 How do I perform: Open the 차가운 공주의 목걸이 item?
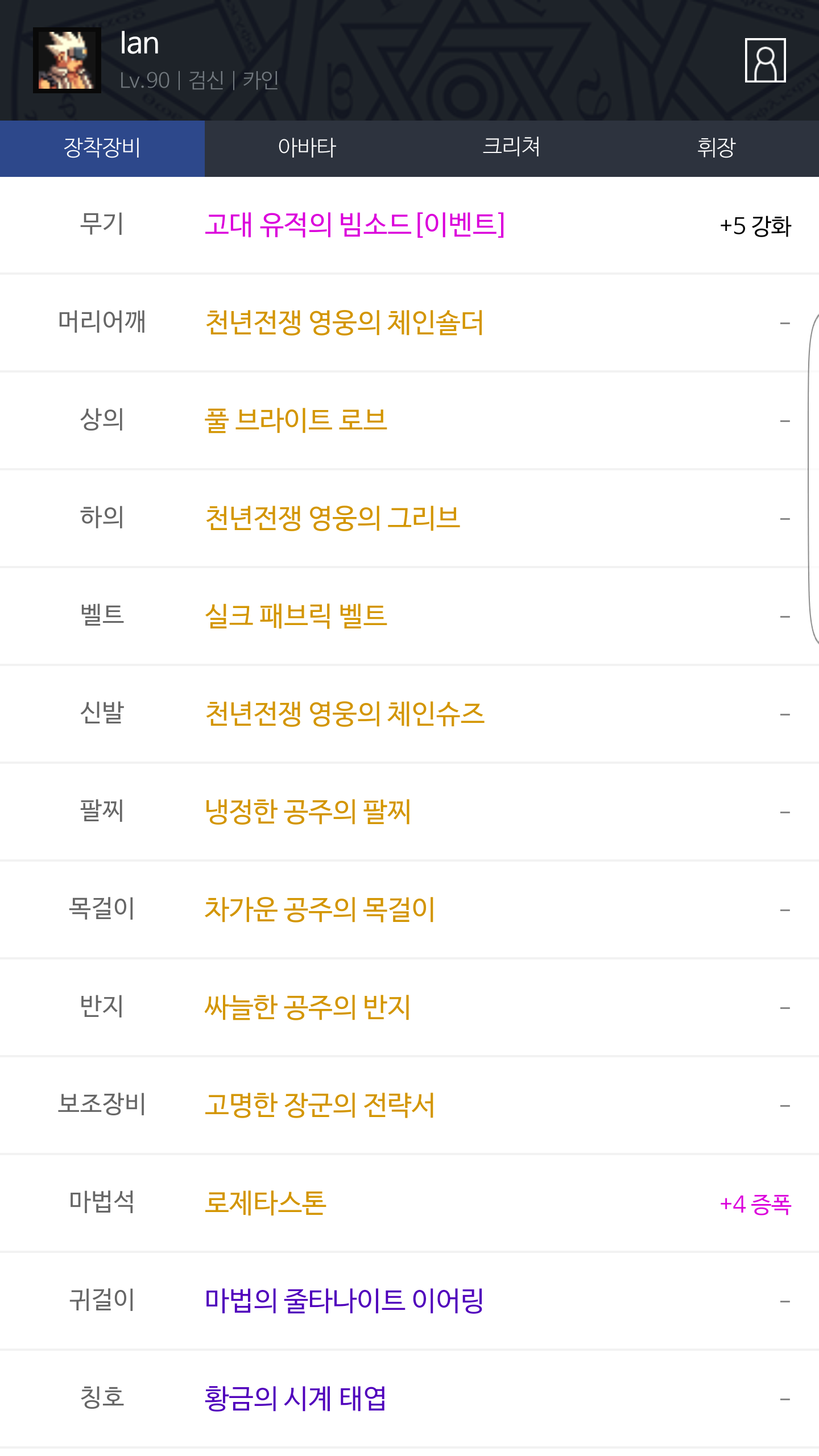320,909
